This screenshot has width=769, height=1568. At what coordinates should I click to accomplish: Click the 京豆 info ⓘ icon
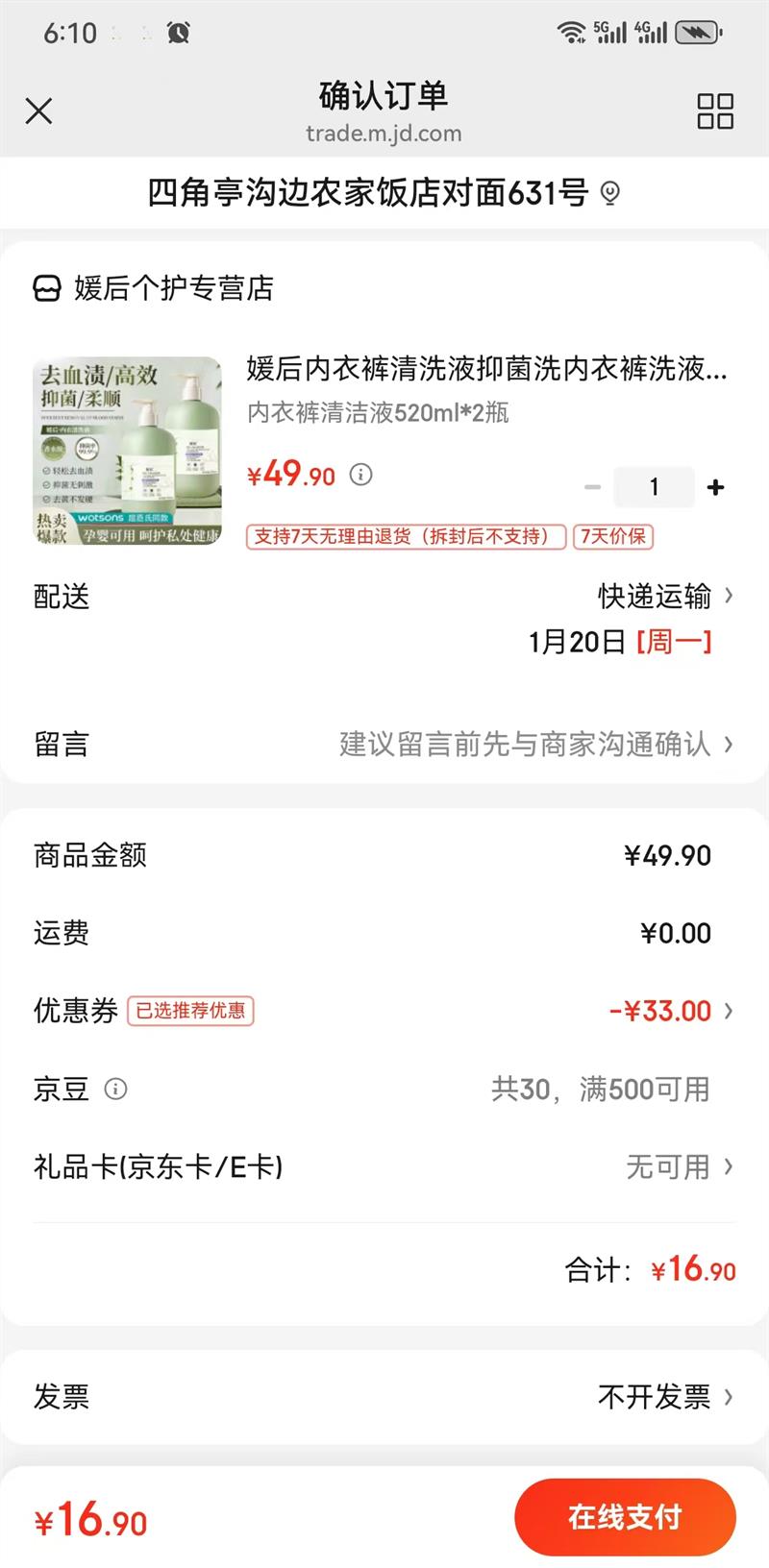[116, 1089]
